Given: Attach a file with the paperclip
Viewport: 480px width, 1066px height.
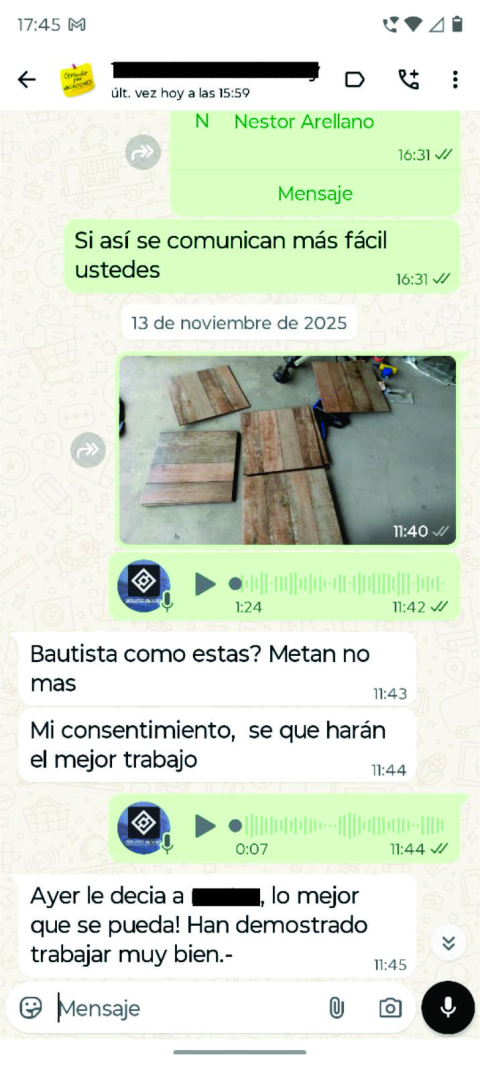Looking at the screenshot, I should 336,1008.
